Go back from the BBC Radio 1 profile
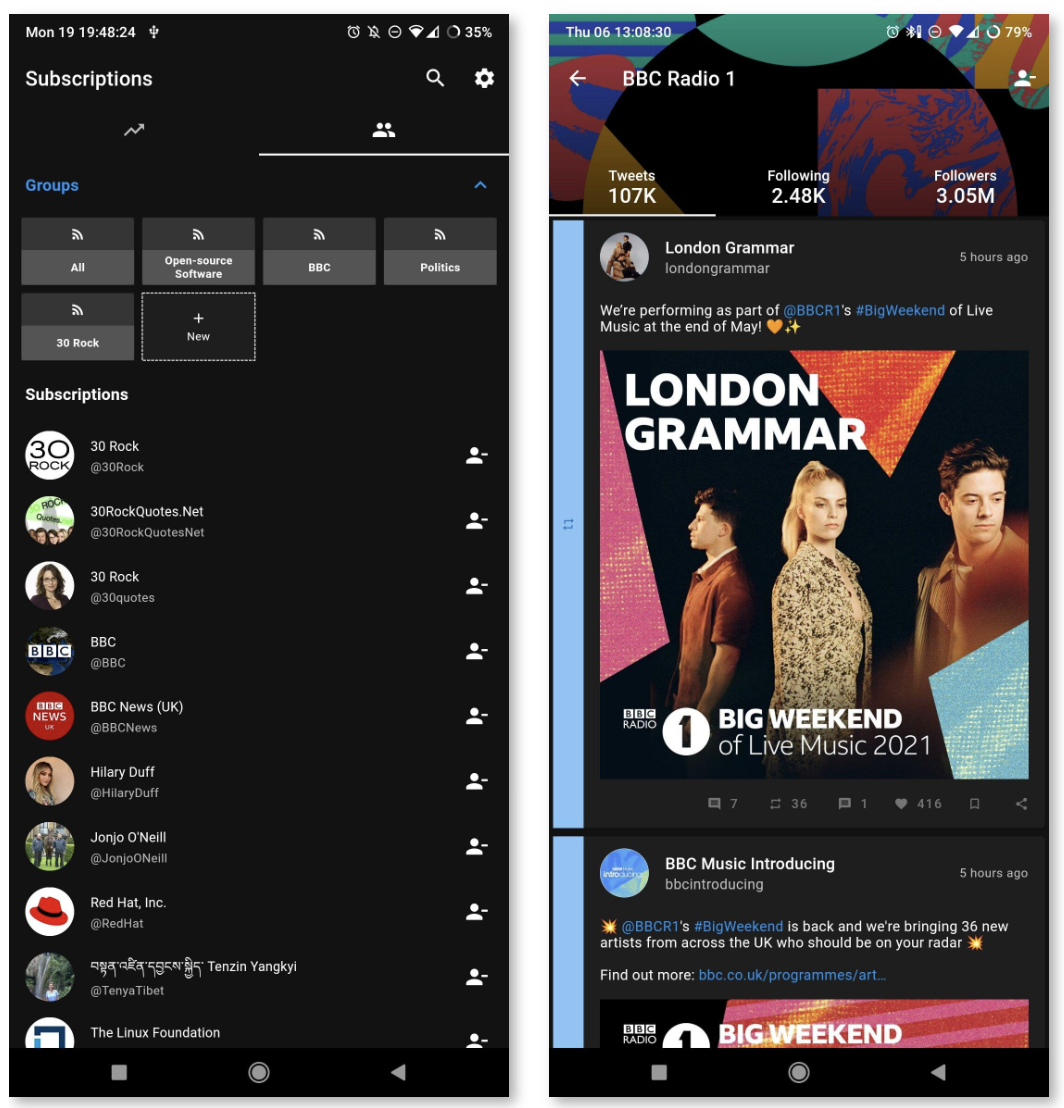 pyautogui.click(x=578, y=79)
